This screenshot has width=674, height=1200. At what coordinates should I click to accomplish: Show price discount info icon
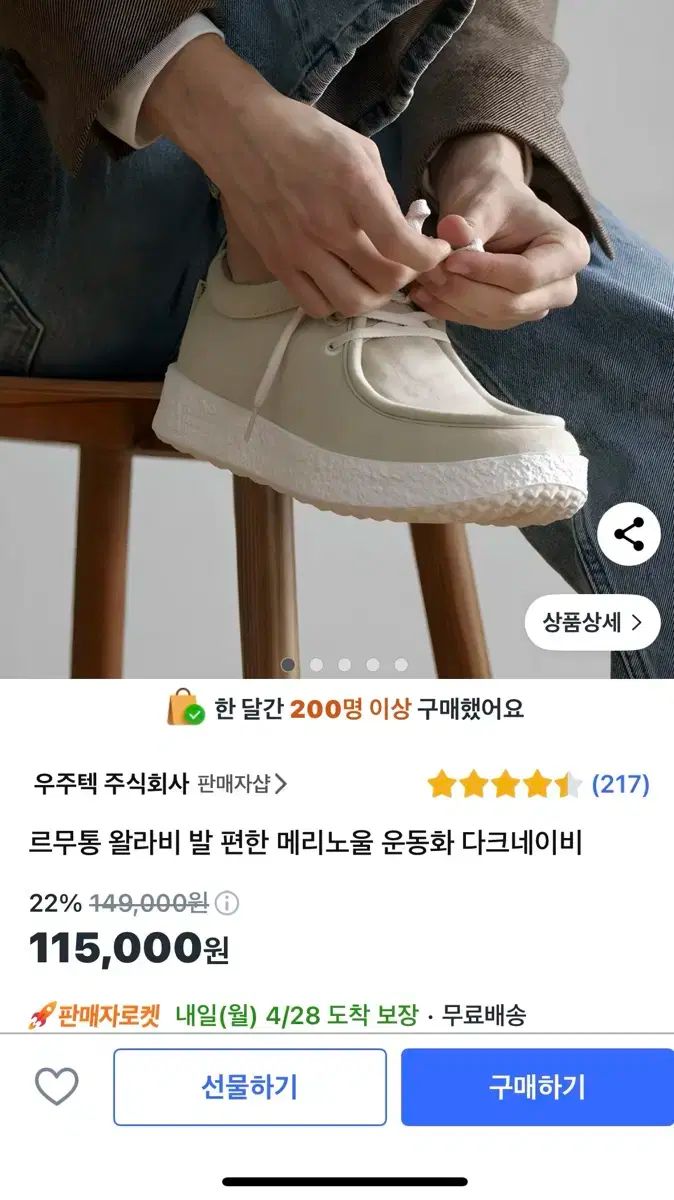(228, 904)
